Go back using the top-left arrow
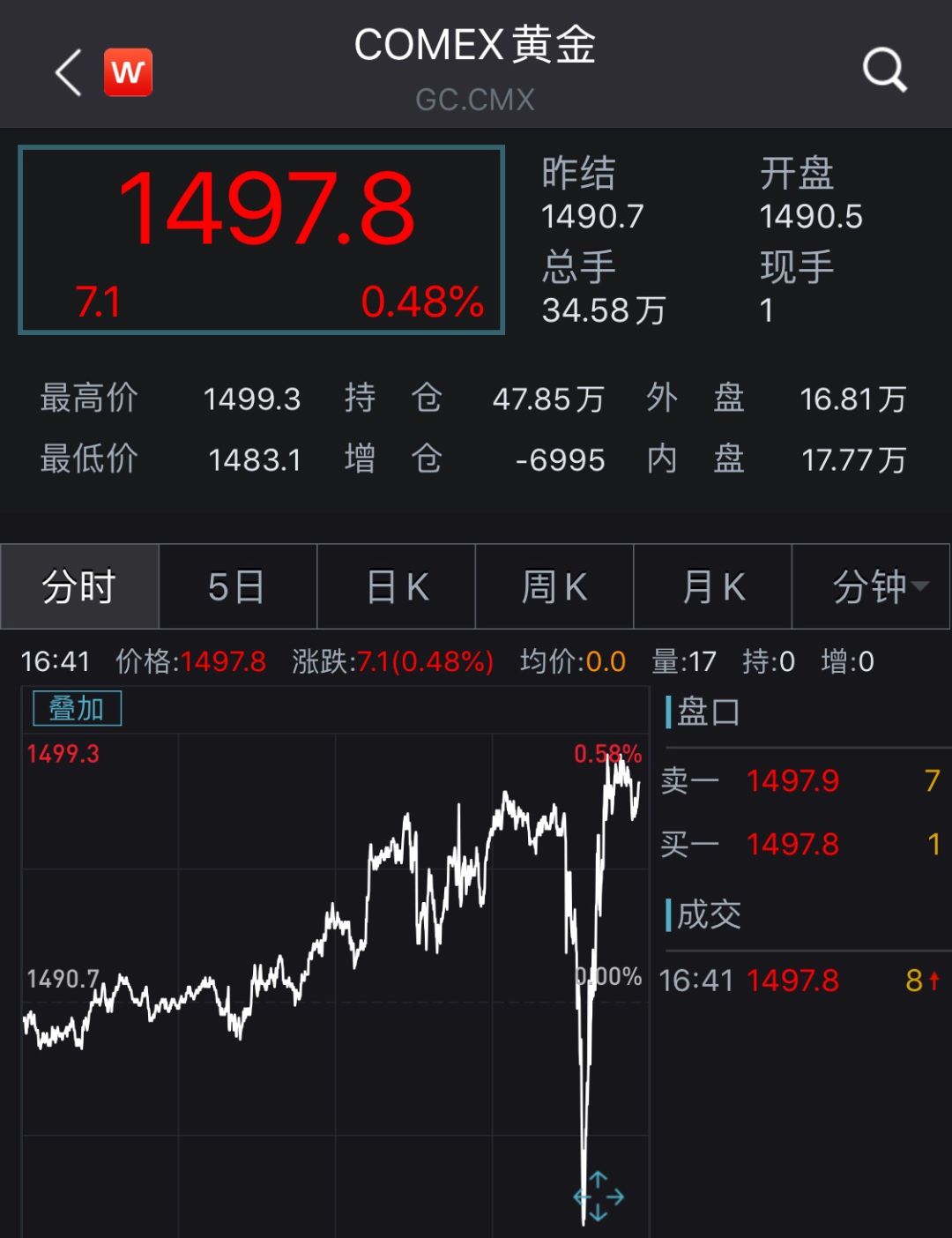The width and height of the screenshot is (952, 1238). coord(69,72)
